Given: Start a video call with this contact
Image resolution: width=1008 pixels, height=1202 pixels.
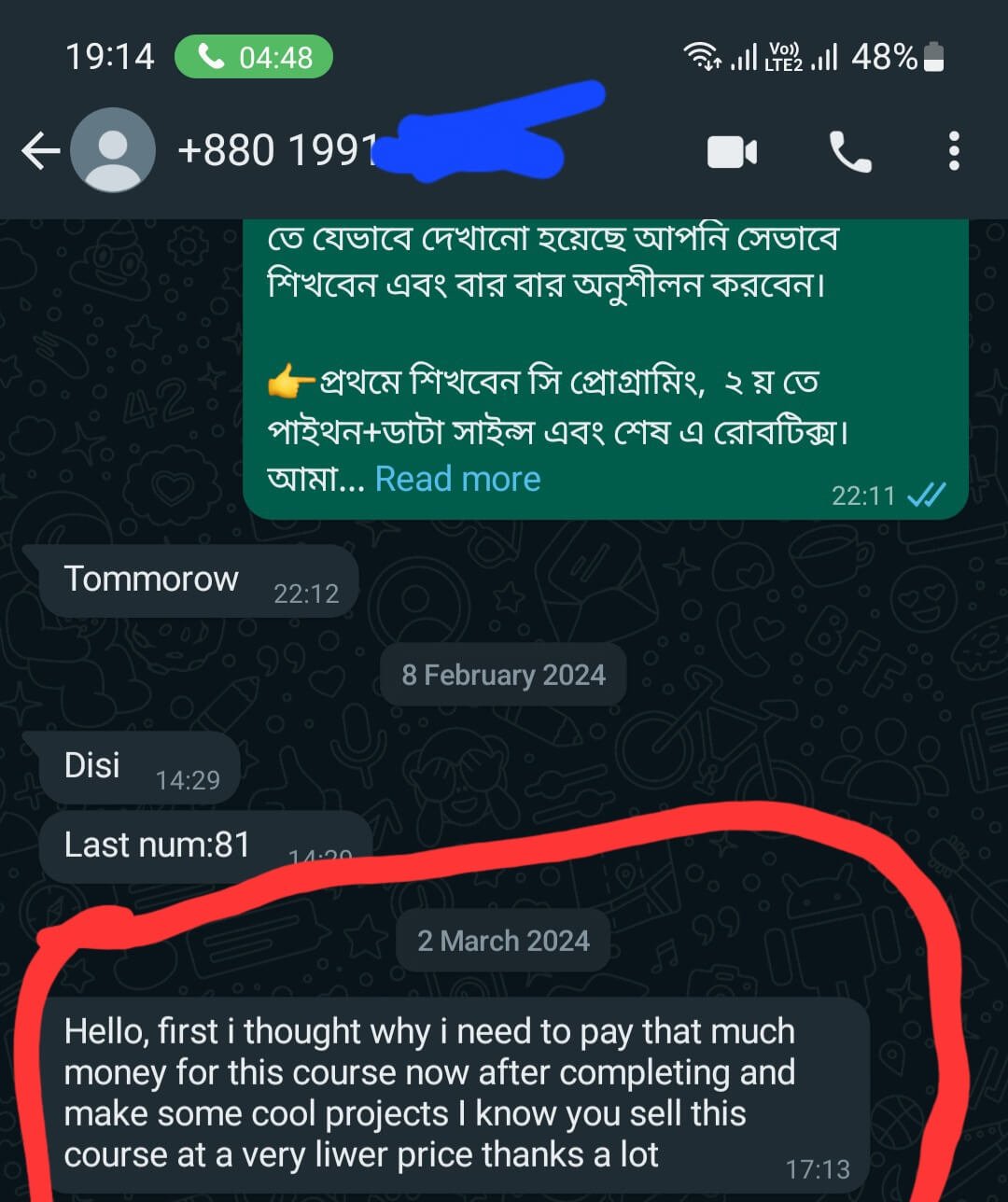Looking at the screenshot, I should (x=732, y=152).
